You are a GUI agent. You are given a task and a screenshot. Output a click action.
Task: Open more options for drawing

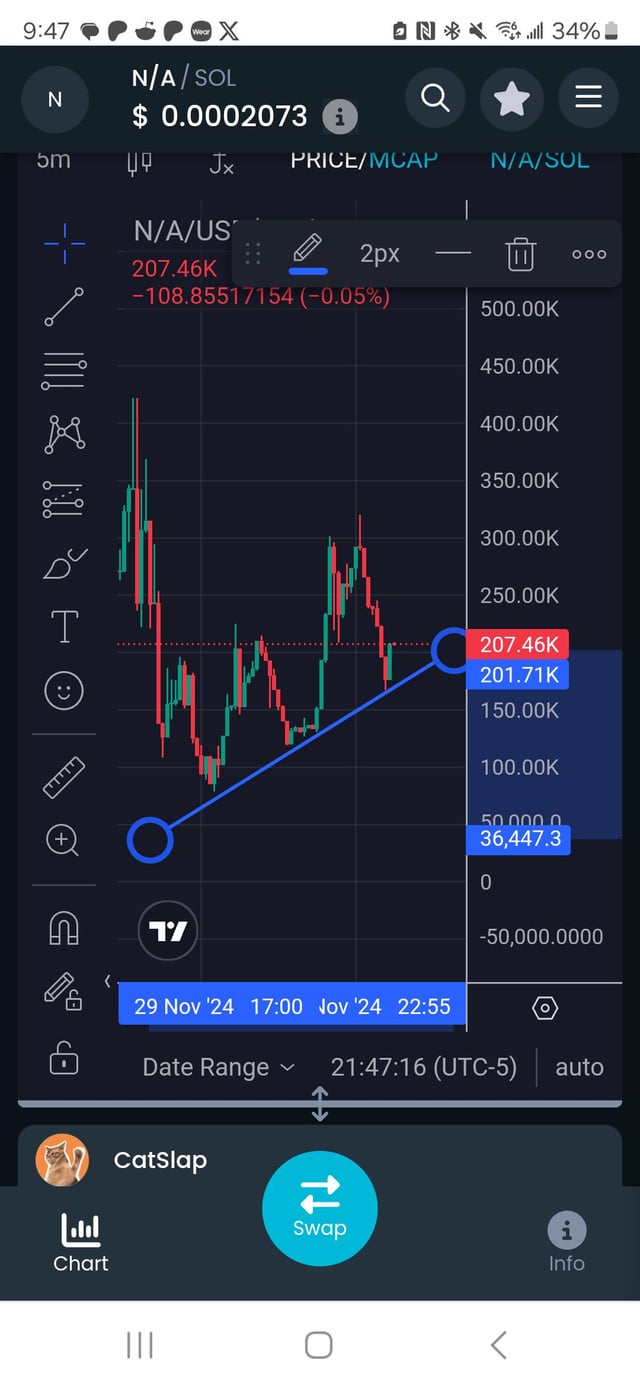coord(589,254)
